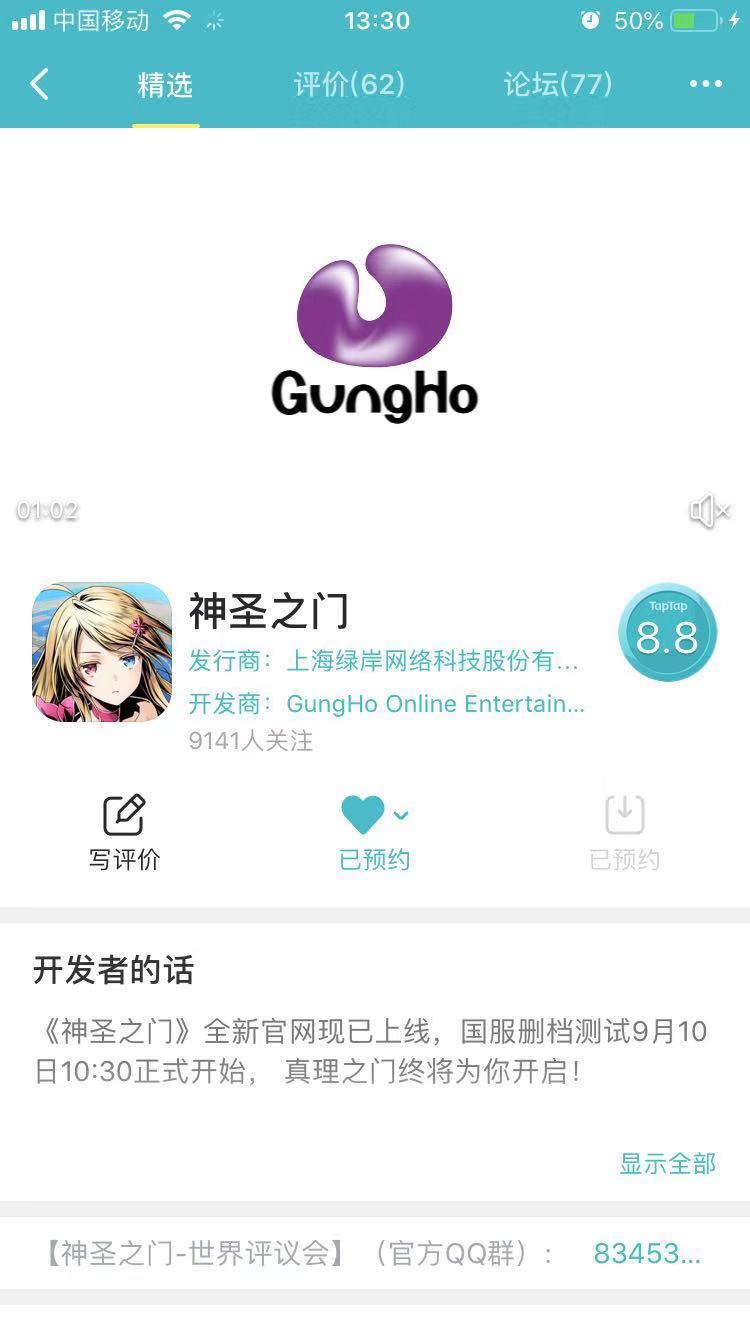Toggle follow on 9141人关注 count

pos(250,741)
